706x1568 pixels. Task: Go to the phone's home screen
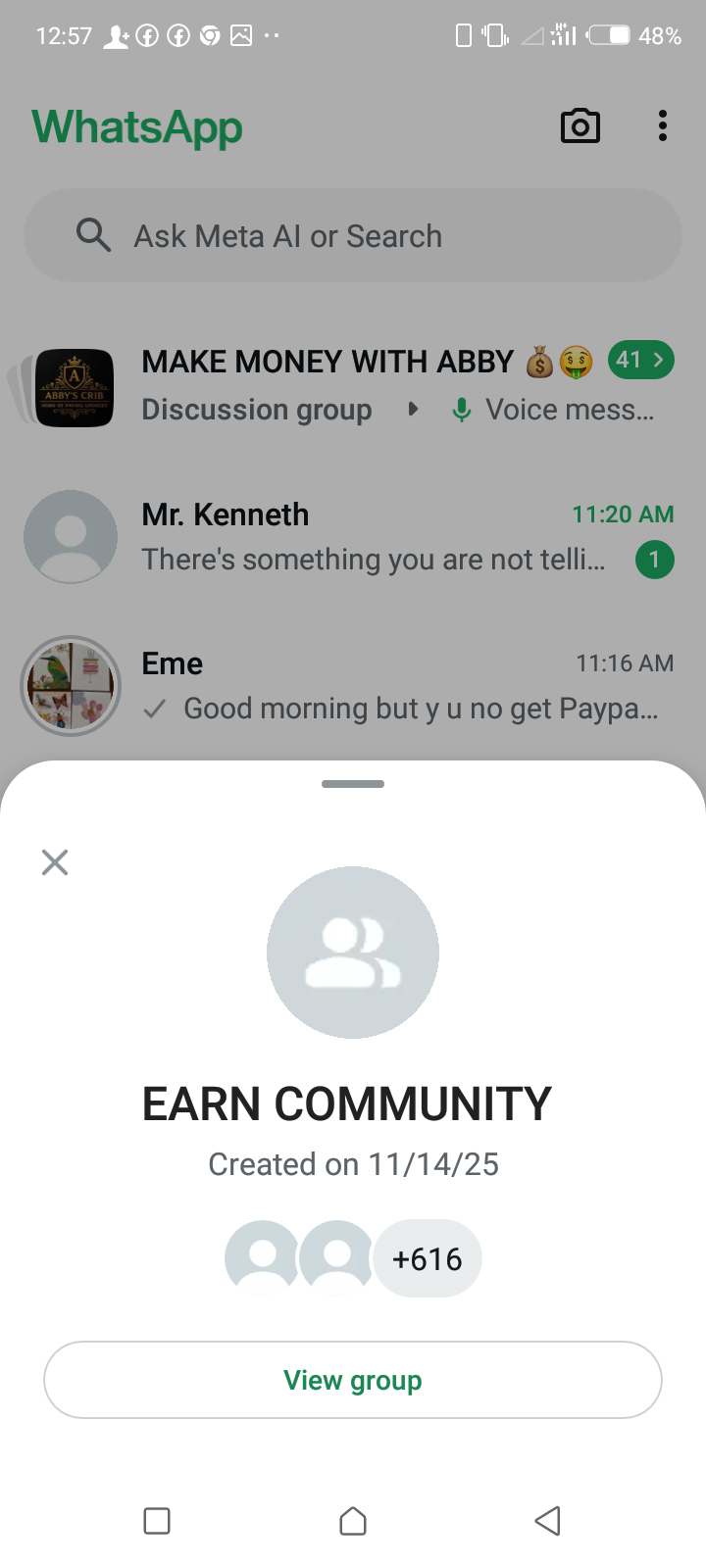353,1521
